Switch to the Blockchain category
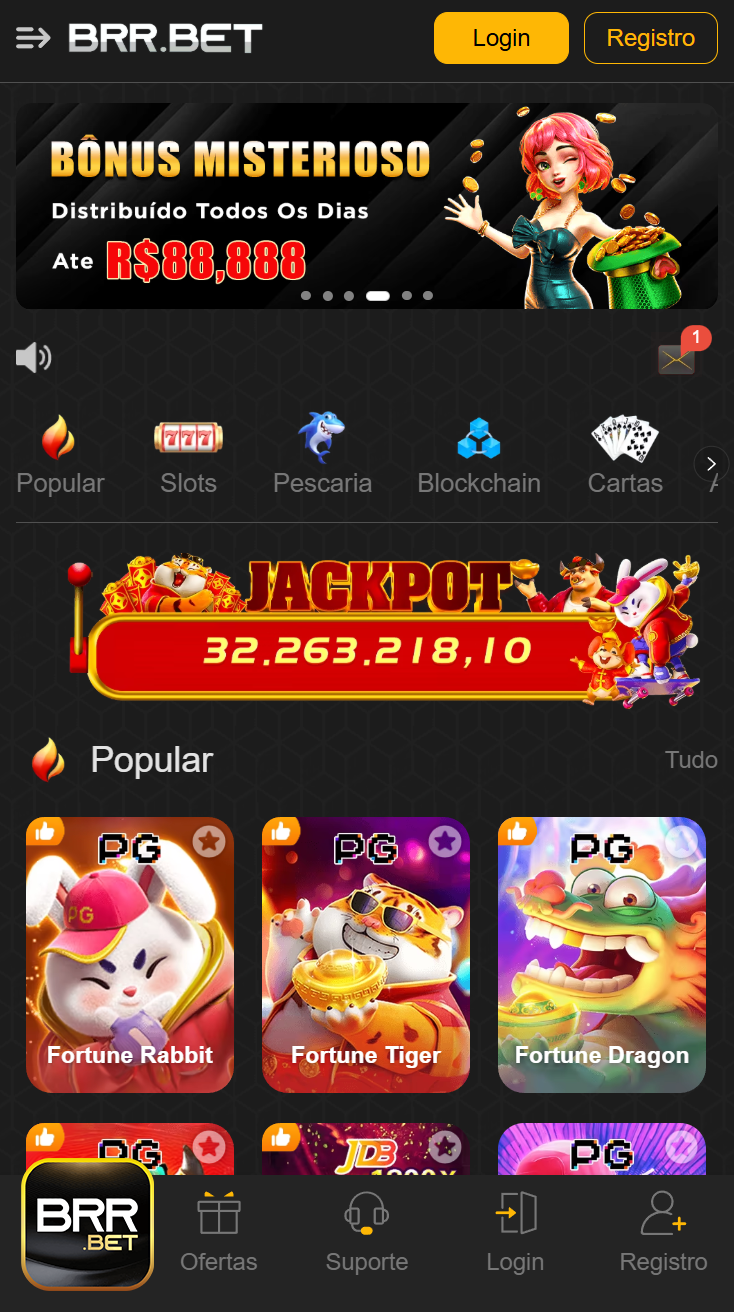734x1312 pixels. pos(478,455)
